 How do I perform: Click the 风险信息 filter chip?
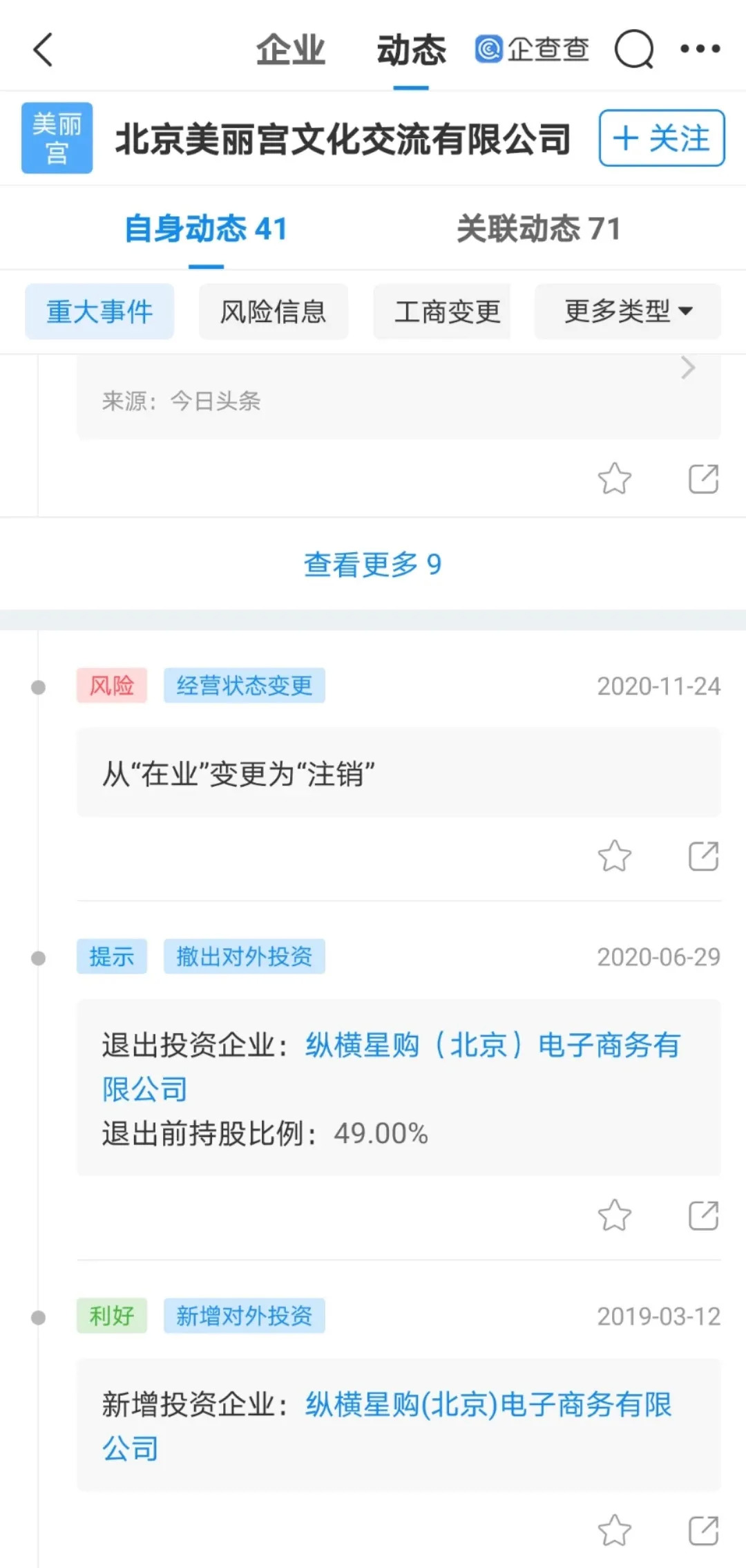point(274,312)
